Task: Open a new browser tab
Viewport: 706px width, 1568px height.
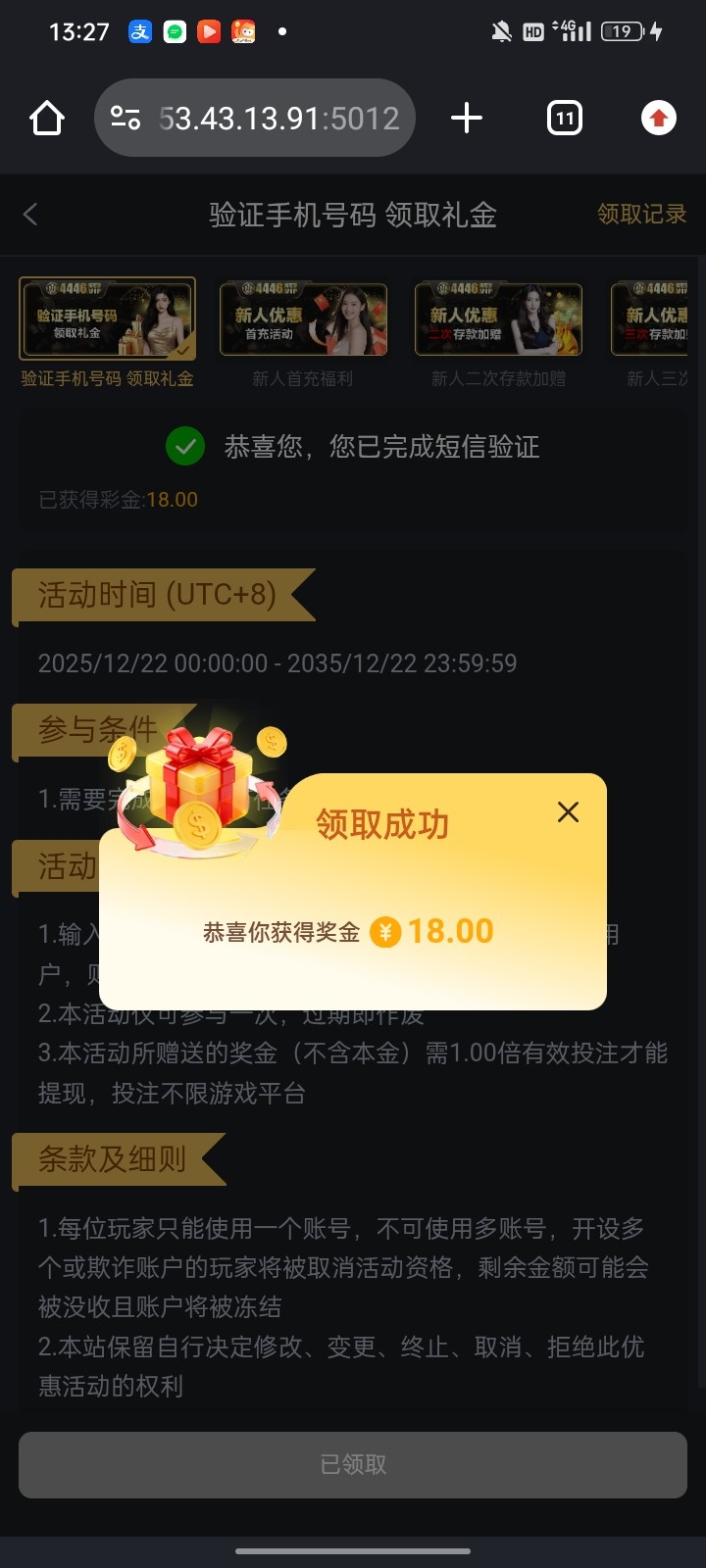Action: (x=467, y=119)
